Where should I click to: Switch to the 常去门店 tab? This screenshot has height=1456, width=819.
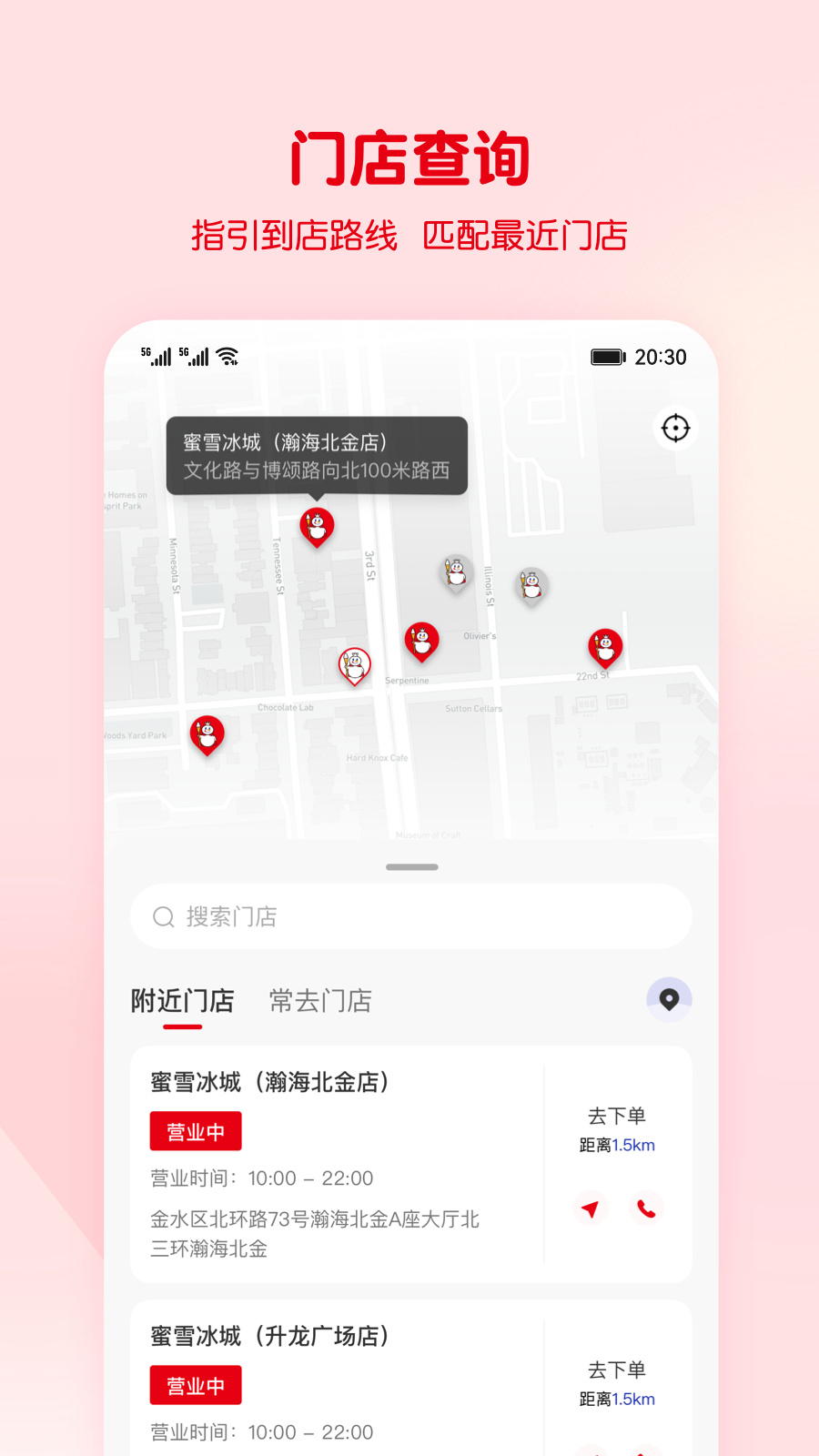(x=319, y=1001)
